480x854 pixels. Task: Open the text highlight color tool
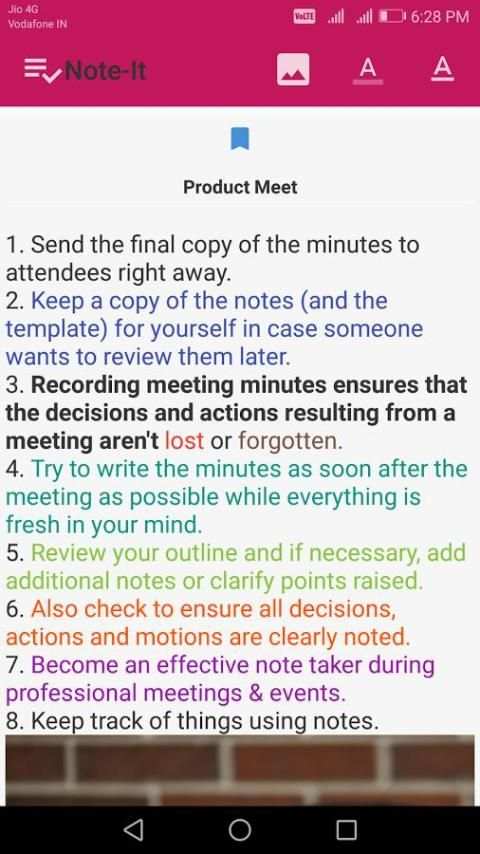368,70
